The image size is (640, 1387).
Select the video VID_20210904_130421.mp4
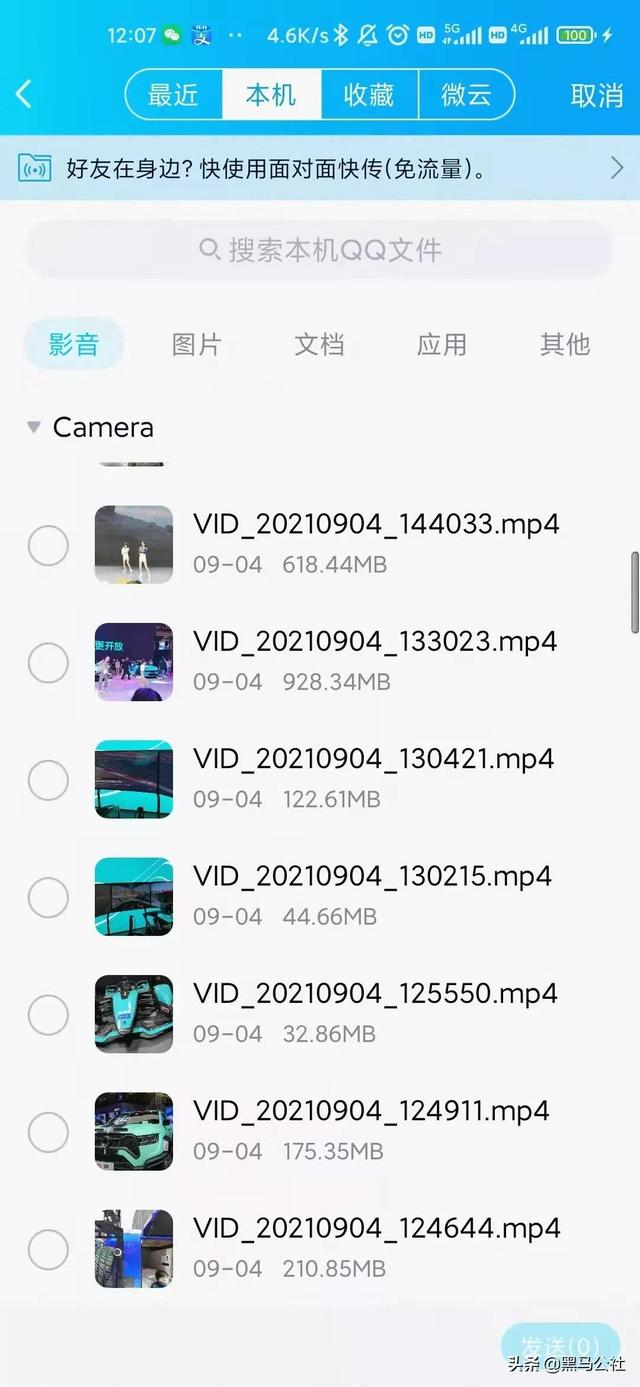pyautogui.click(x=48, y=780)
